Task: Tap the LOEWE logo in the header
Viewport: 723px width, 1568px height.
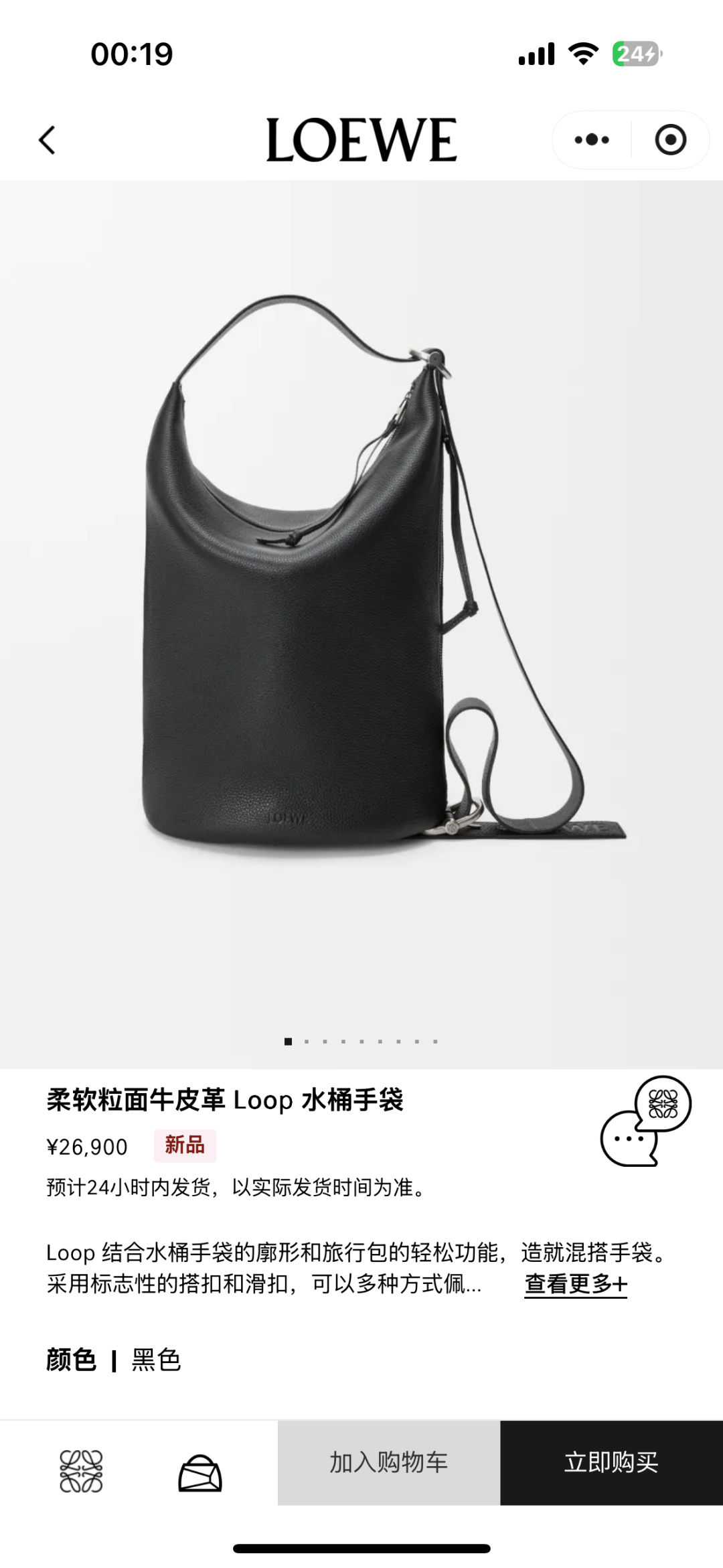Action: click(361, 139)
